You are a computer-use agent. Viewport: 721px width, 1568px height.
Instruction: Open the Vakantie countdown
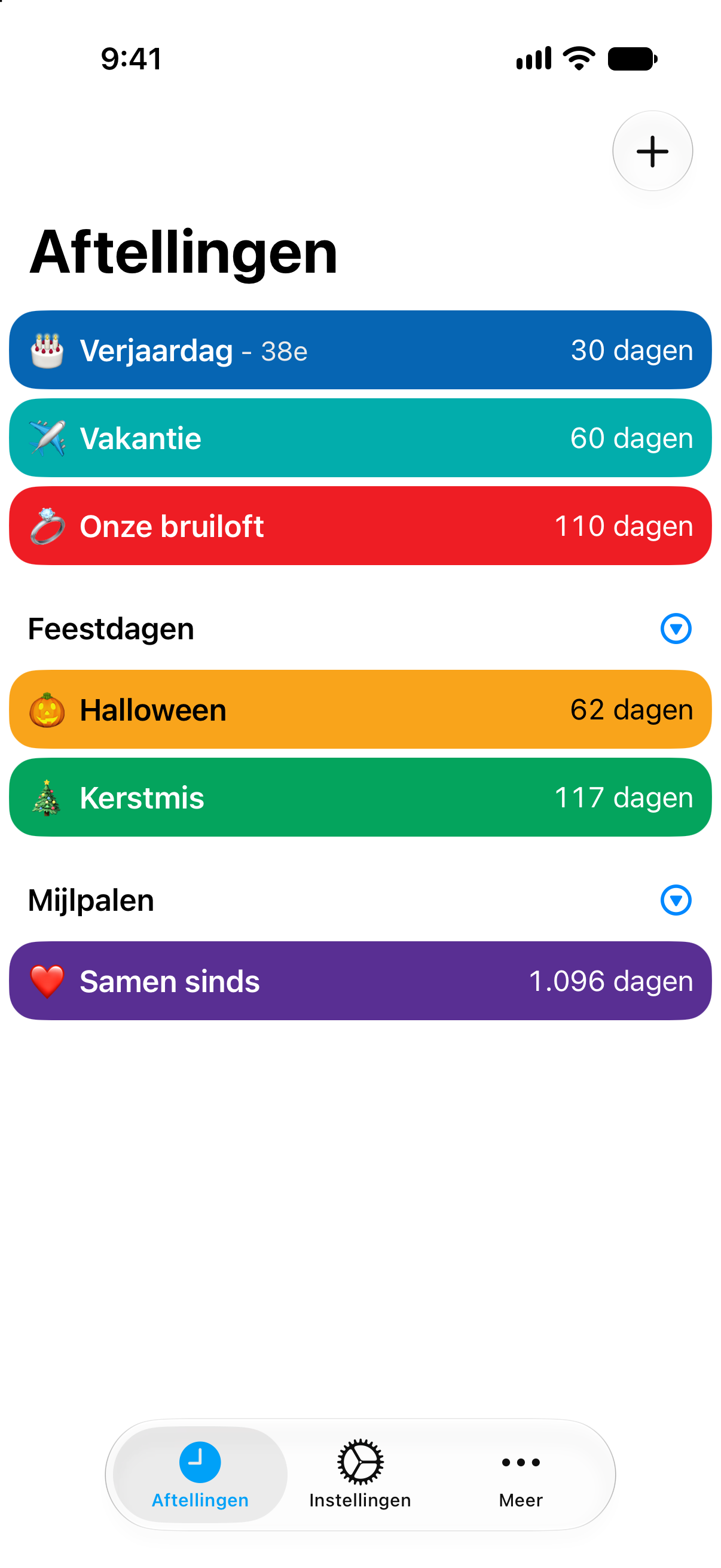[x=360, y=438]
